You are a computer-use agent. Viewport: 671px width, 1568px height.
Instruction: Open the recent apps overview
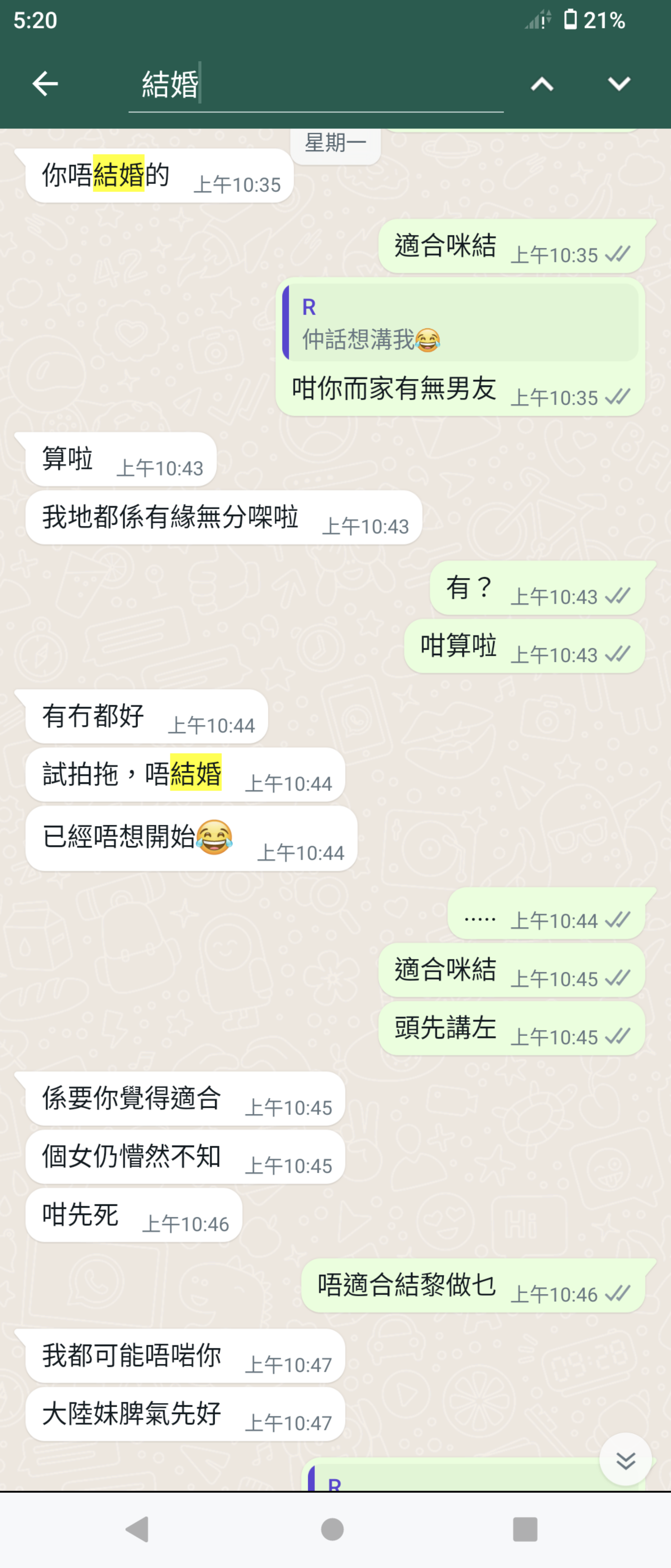(x=524, y=1528)
